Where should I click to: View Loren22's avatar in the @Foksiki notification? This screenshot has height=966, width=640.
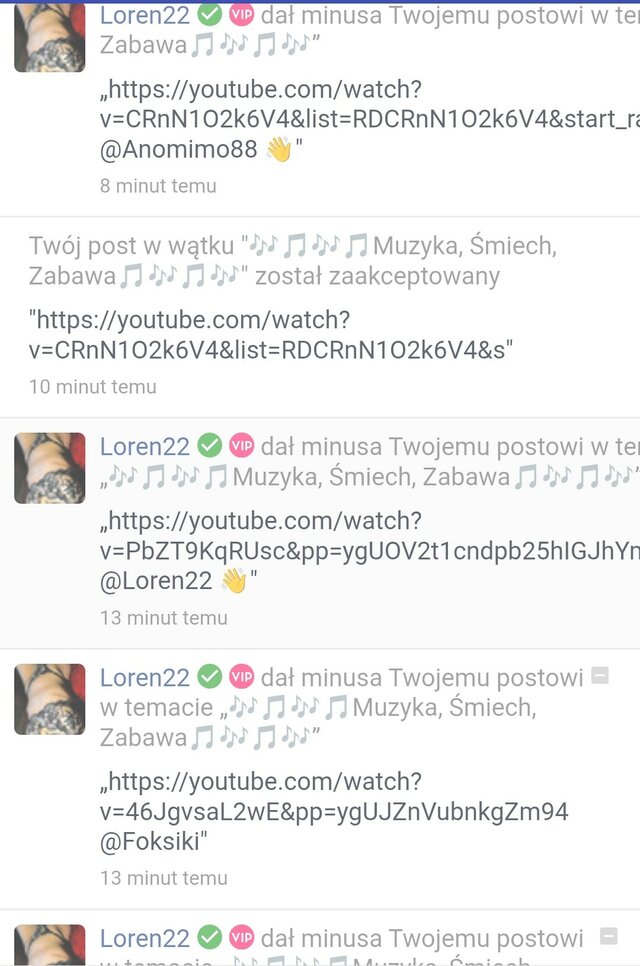50,699
